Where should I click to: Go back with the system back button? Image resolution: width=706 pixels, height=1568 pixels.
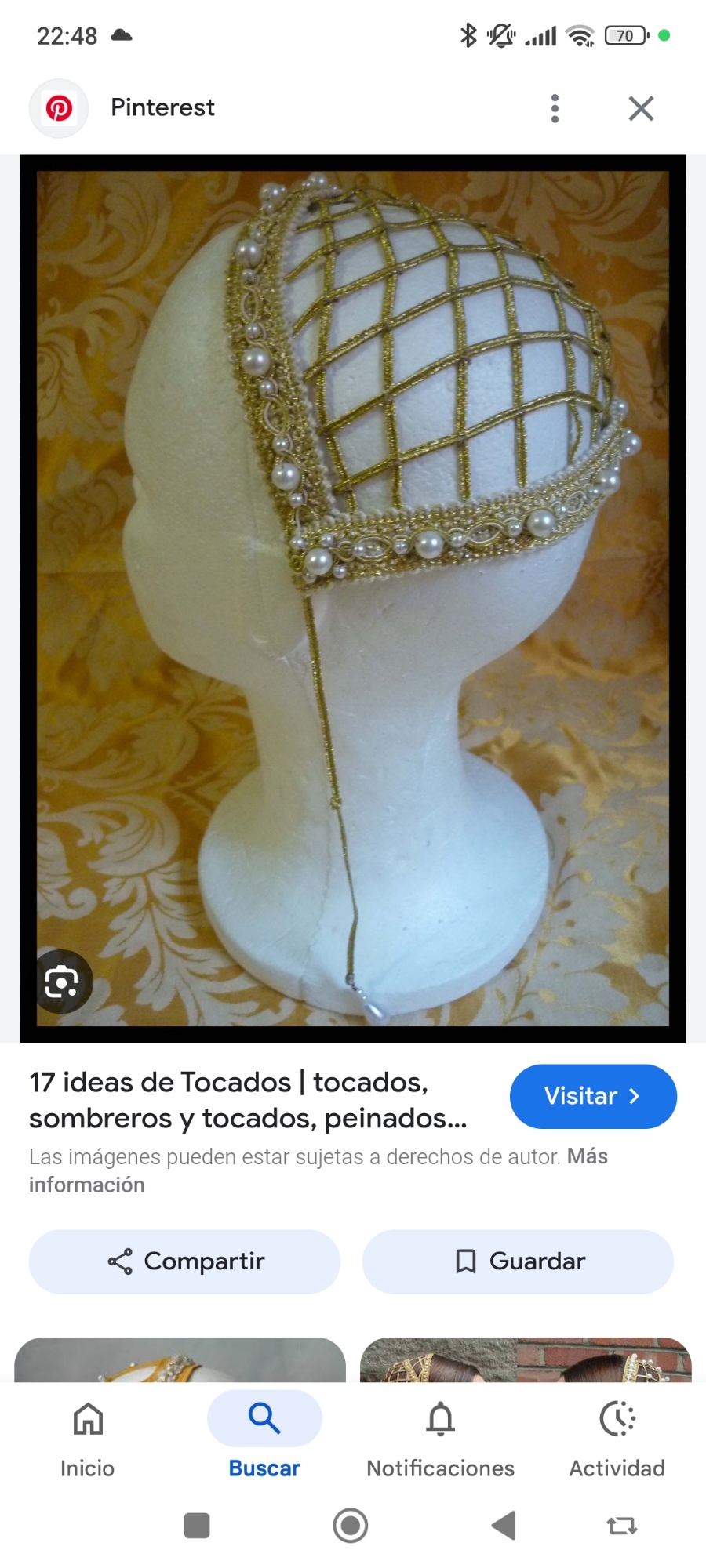[503, 1526]
